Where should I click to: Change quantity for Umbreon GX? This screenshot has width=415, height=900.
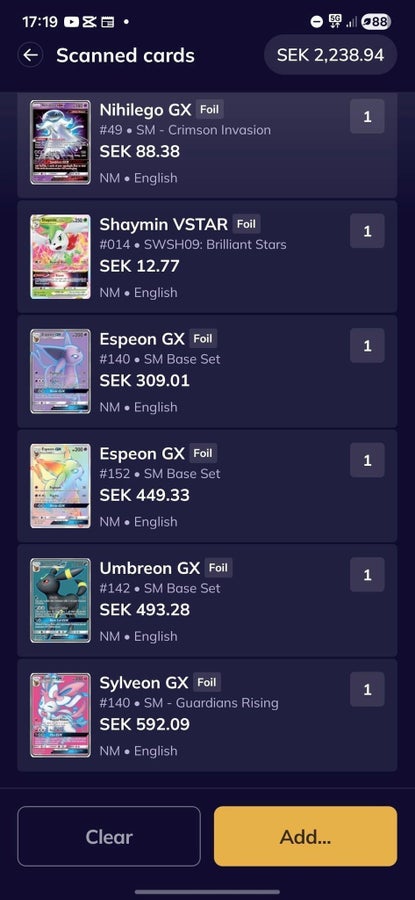(367, 575)
